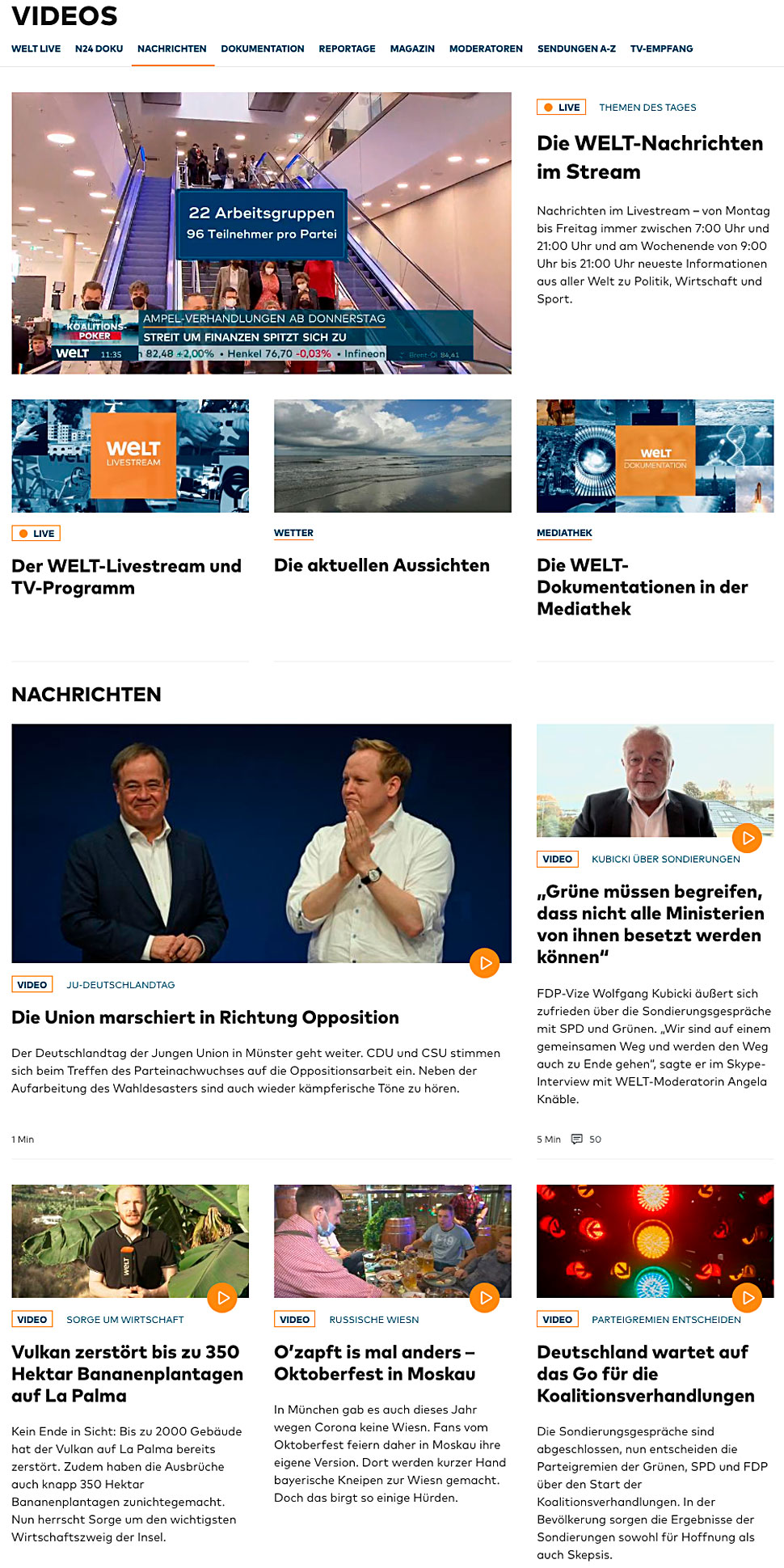Open the live news stream video

pyautogui.click(x=261, y=233)
